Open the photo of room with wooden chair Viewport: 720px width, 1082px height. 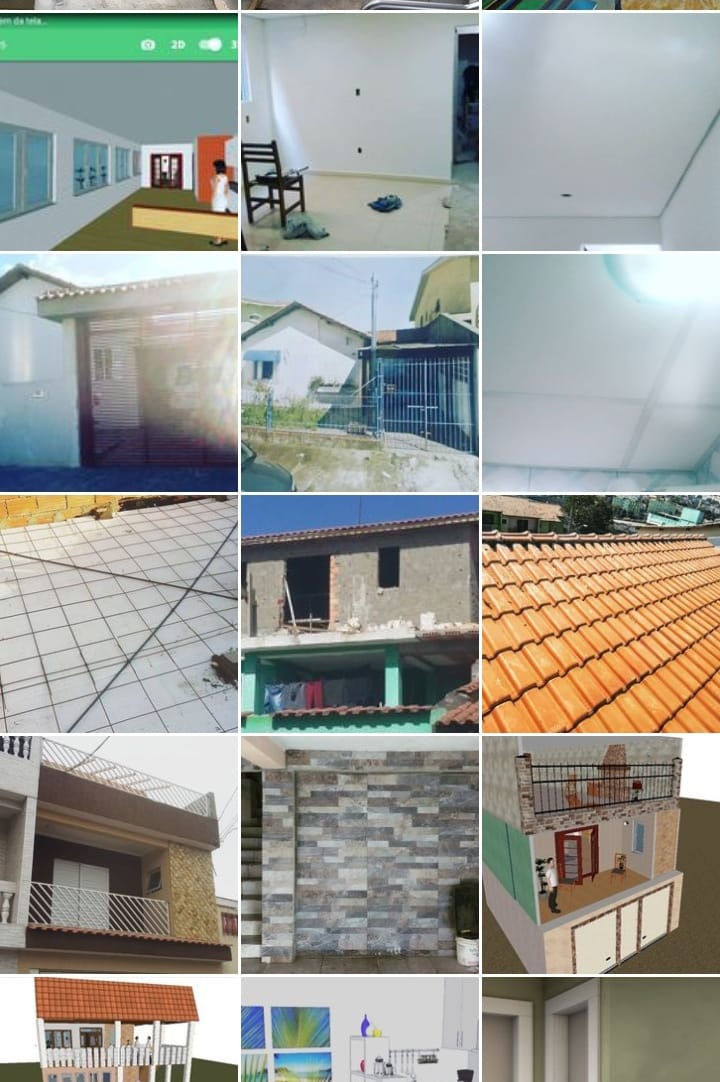(359, 131)
